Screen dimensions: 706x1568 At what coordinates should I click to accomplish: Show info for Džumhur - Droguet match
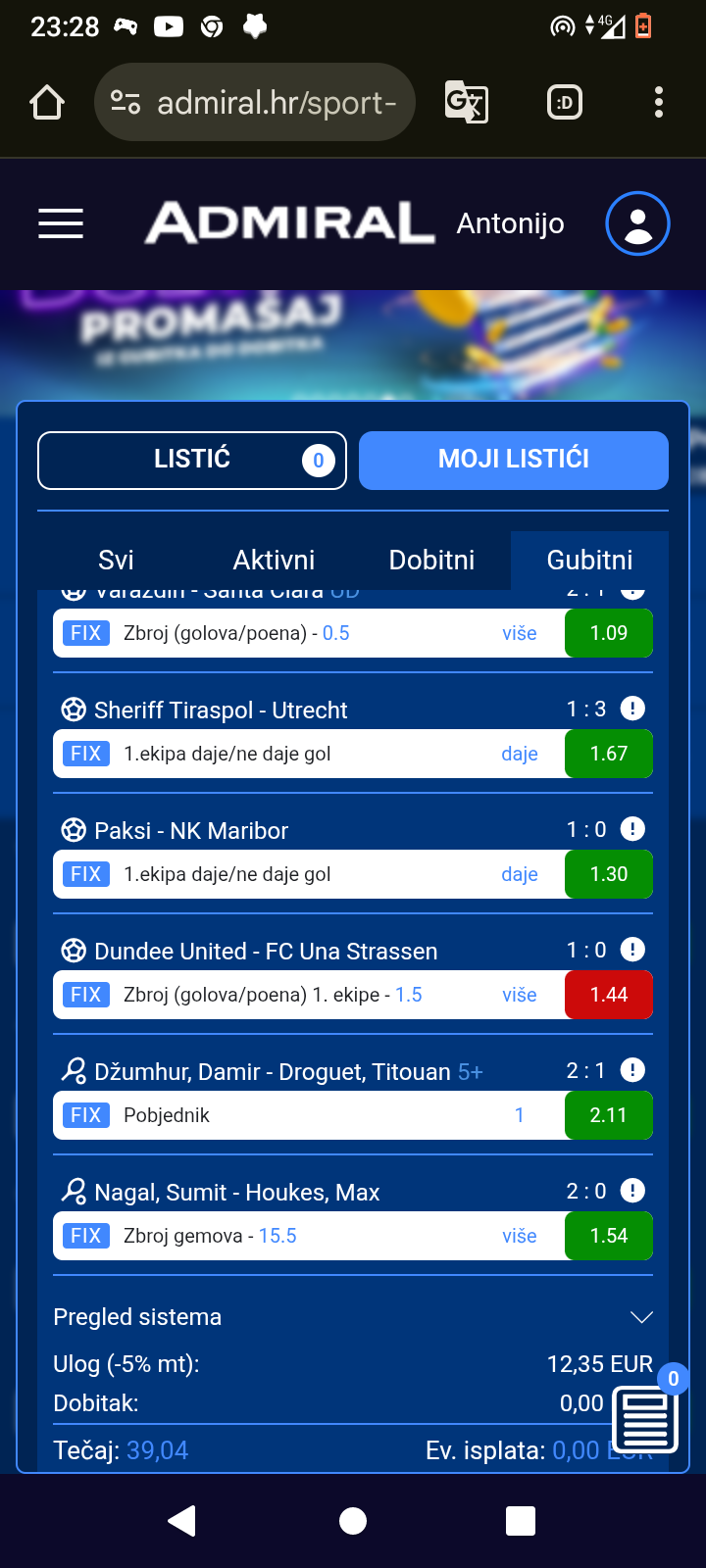pos(632,1070)
